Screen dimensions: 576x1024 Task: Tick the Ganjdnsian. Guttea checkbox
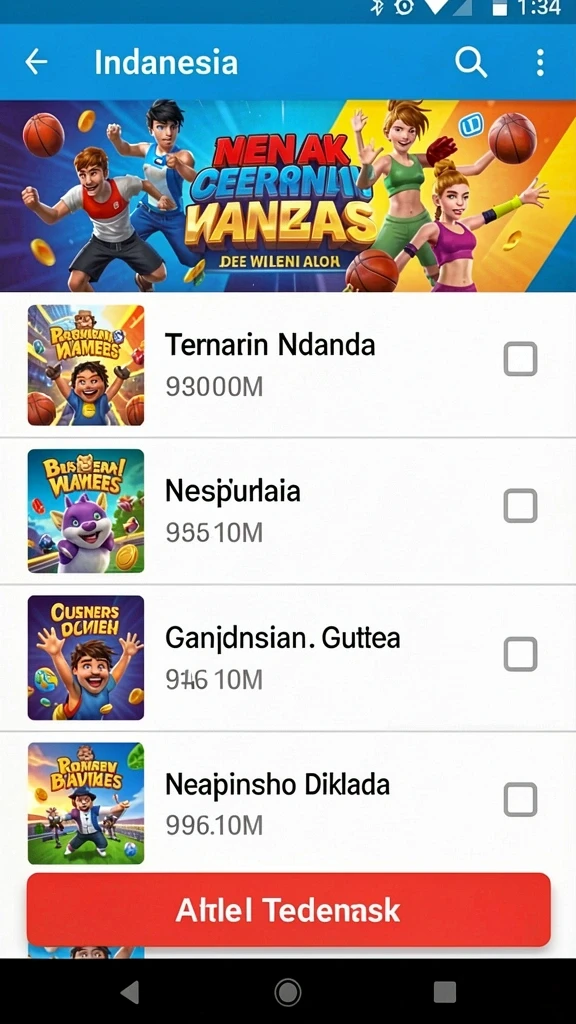pos(520,654)
